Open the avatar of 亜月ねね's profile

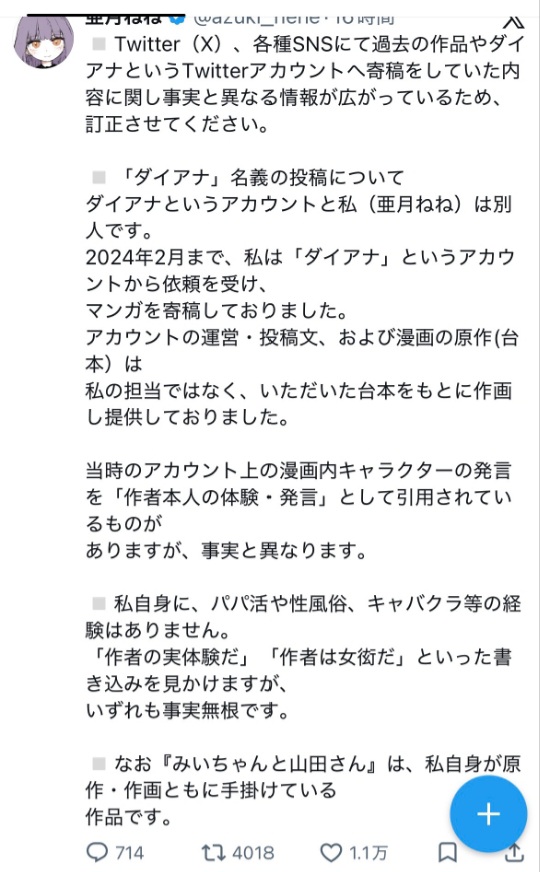point(43,42)
